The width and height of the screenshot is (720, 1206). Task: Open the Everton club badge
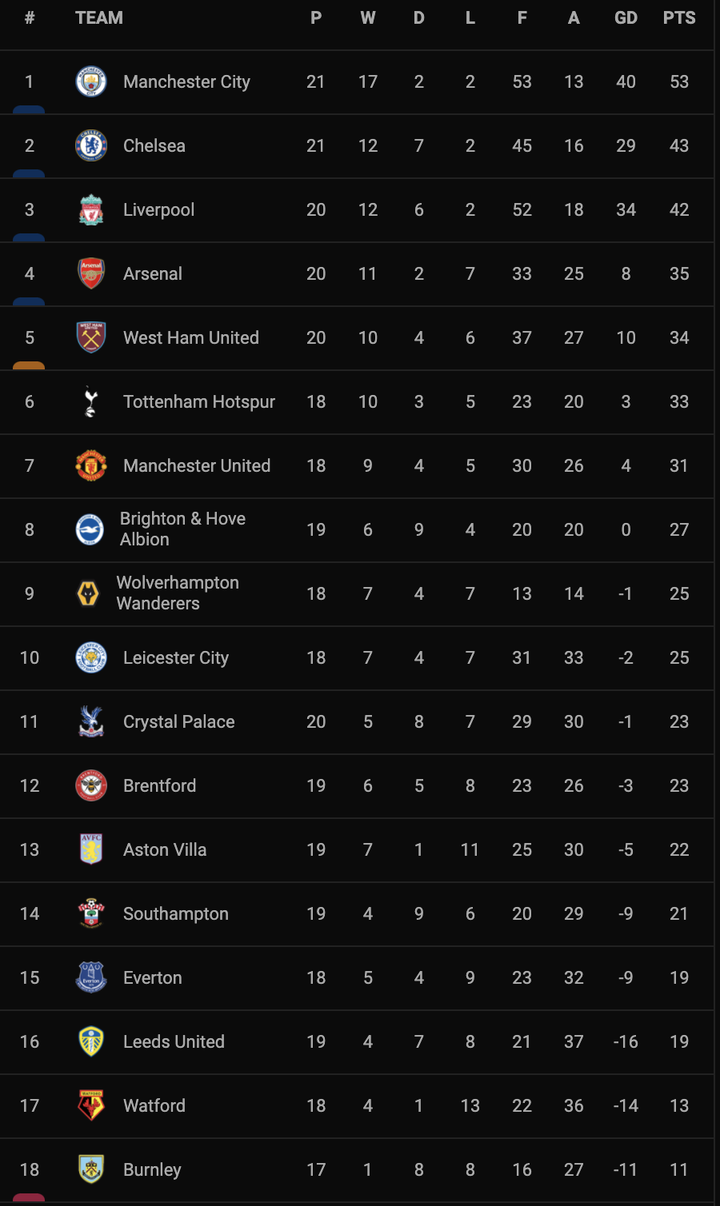click(90, 978)
